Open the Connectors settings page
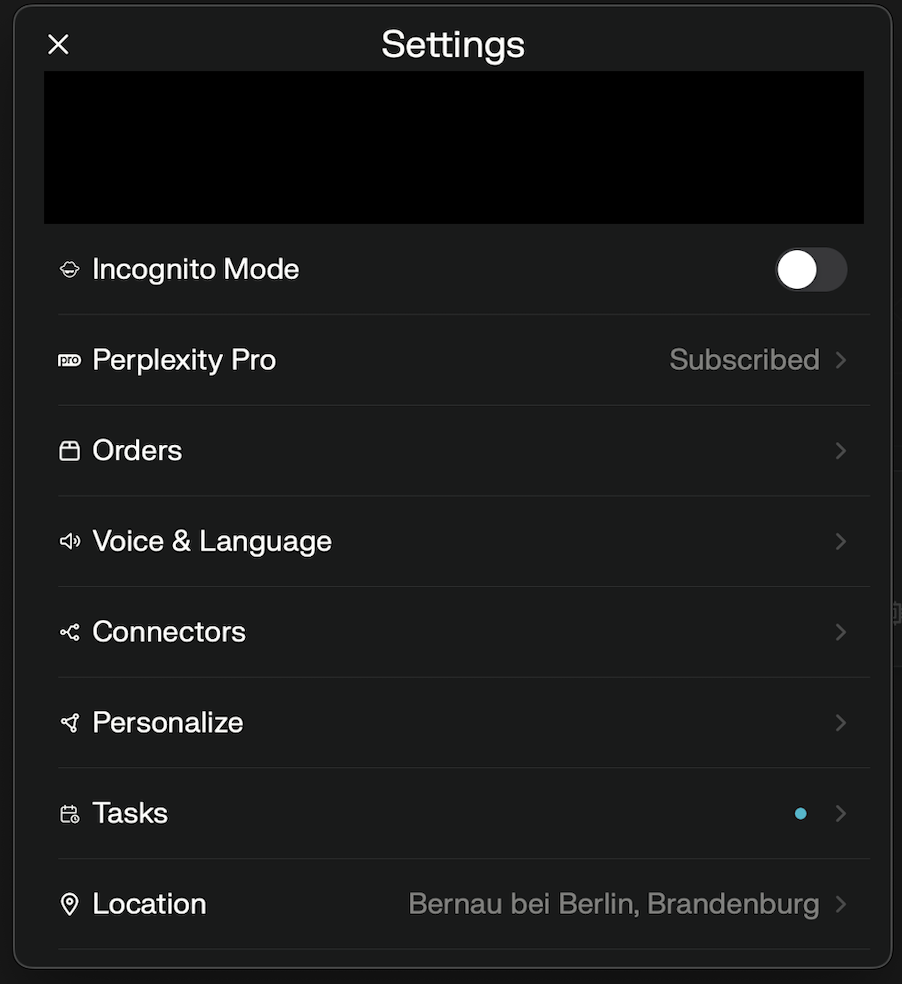 tap(840, 632)
